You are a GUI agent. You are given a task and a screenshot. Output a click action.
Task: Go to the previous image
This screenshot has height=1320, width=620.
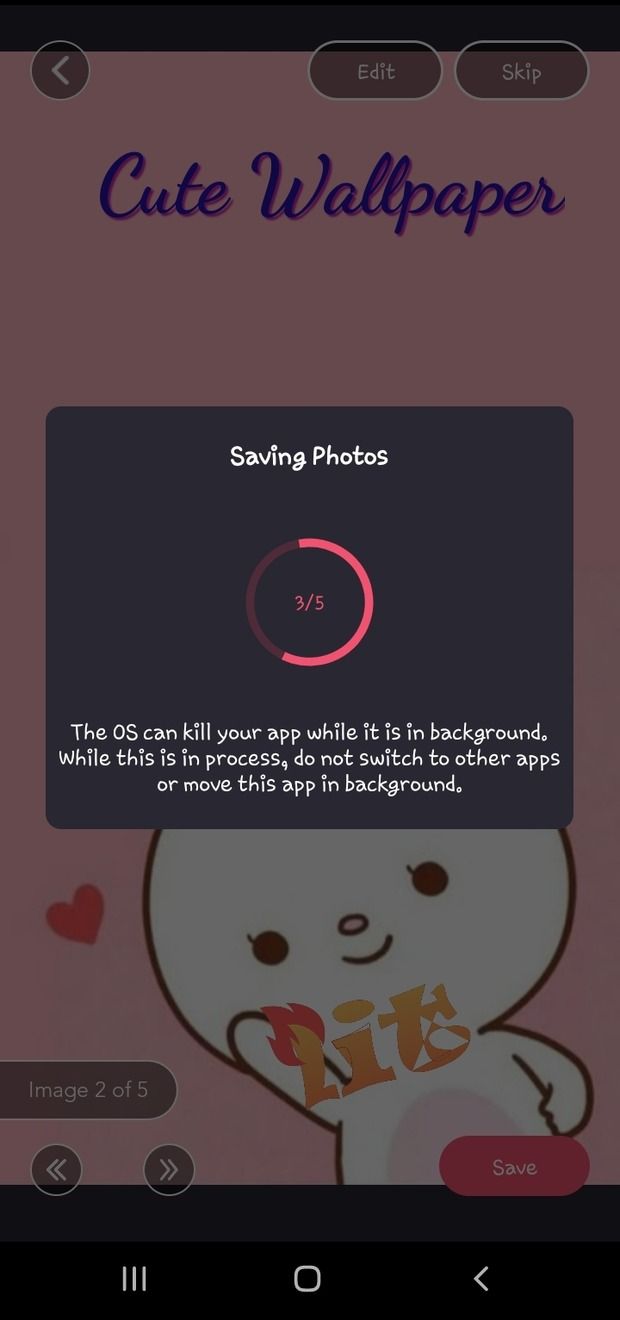pyautogui.click(x=56, y=1169)
